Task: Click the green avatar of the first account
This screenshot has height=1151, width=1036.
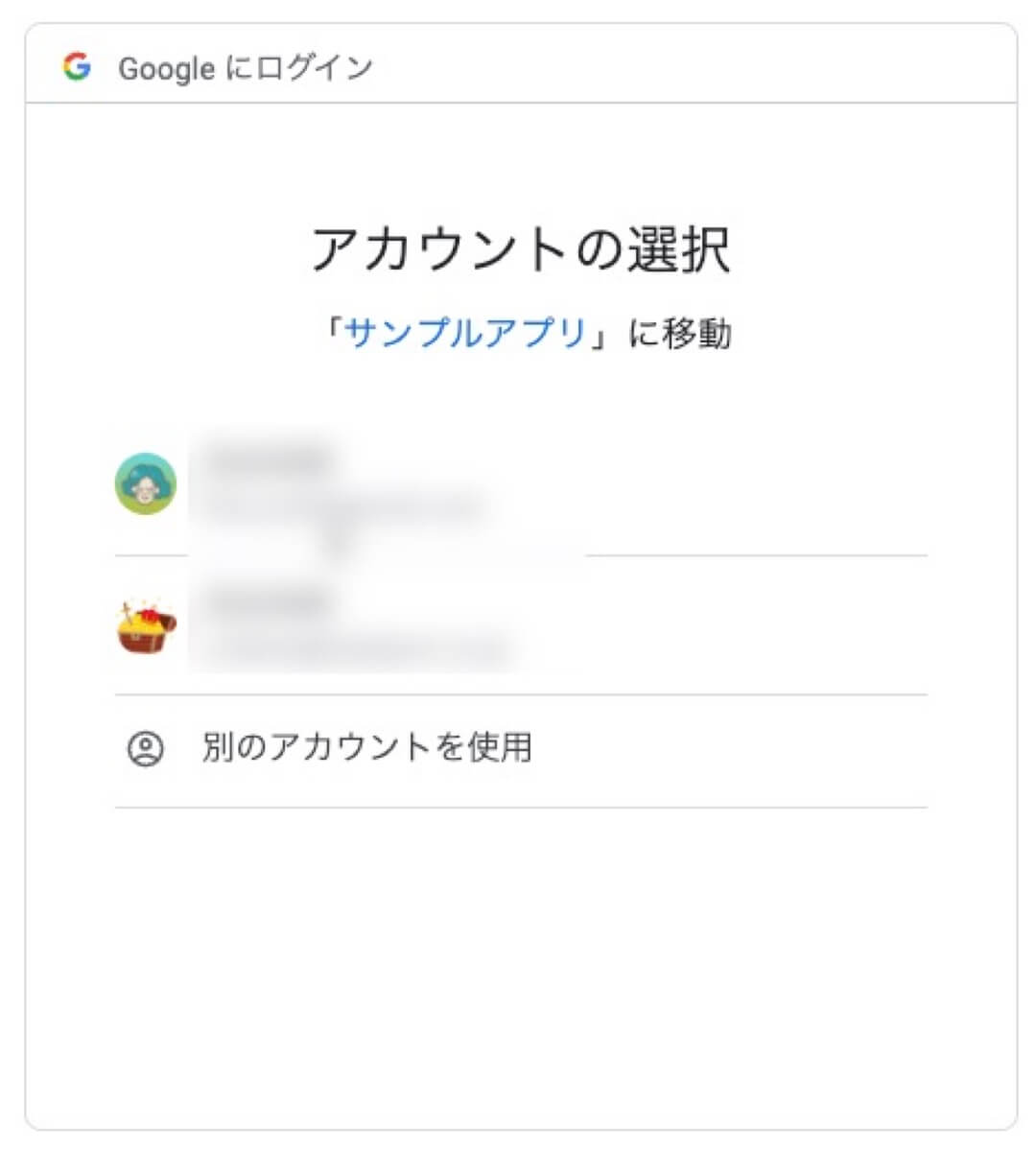Action: pos(146,485)
